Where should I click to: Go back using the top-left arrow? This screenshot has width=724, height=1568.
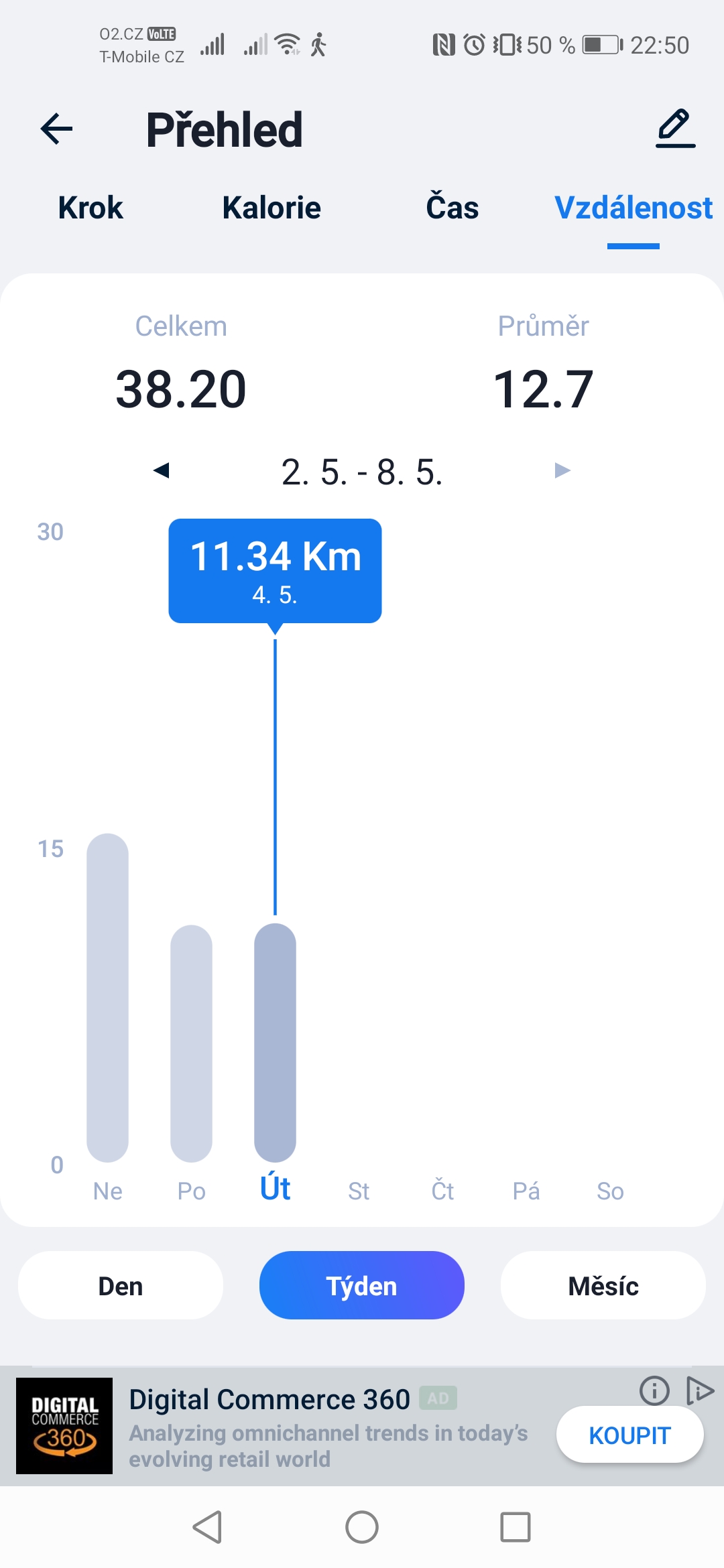(56, 129)
